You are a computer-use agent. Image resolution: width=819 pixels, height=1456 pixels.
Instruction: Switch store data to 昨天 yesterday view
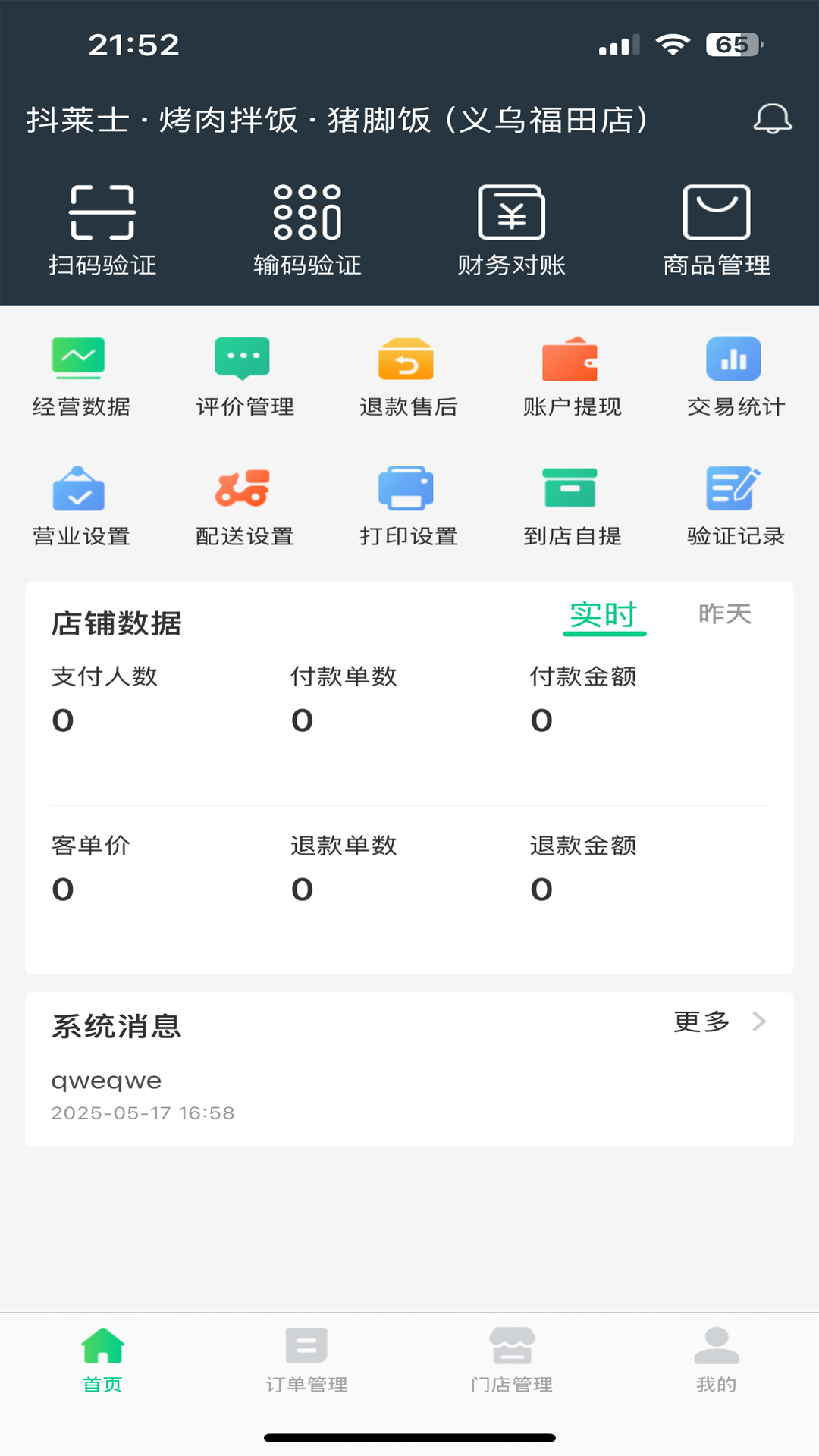(x=723, y=615)
